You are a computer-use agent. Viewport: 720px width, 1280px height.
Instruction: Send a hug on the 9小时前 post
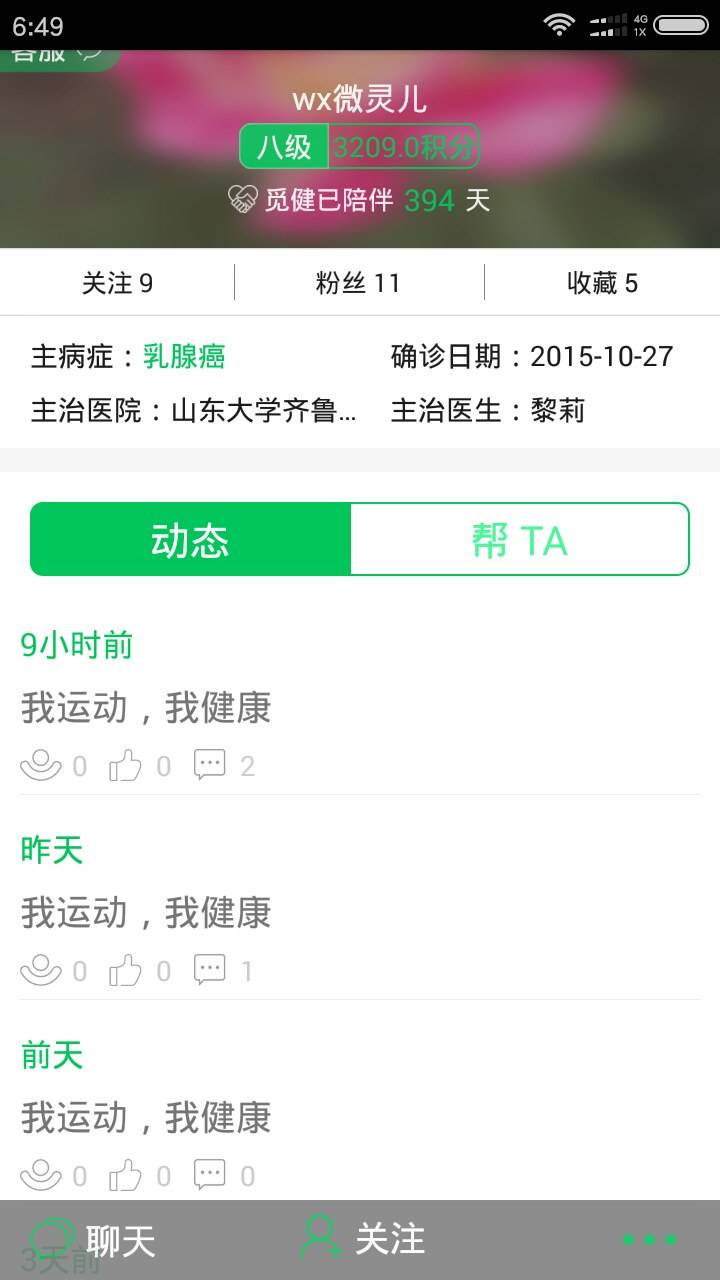tap(41, 766)
